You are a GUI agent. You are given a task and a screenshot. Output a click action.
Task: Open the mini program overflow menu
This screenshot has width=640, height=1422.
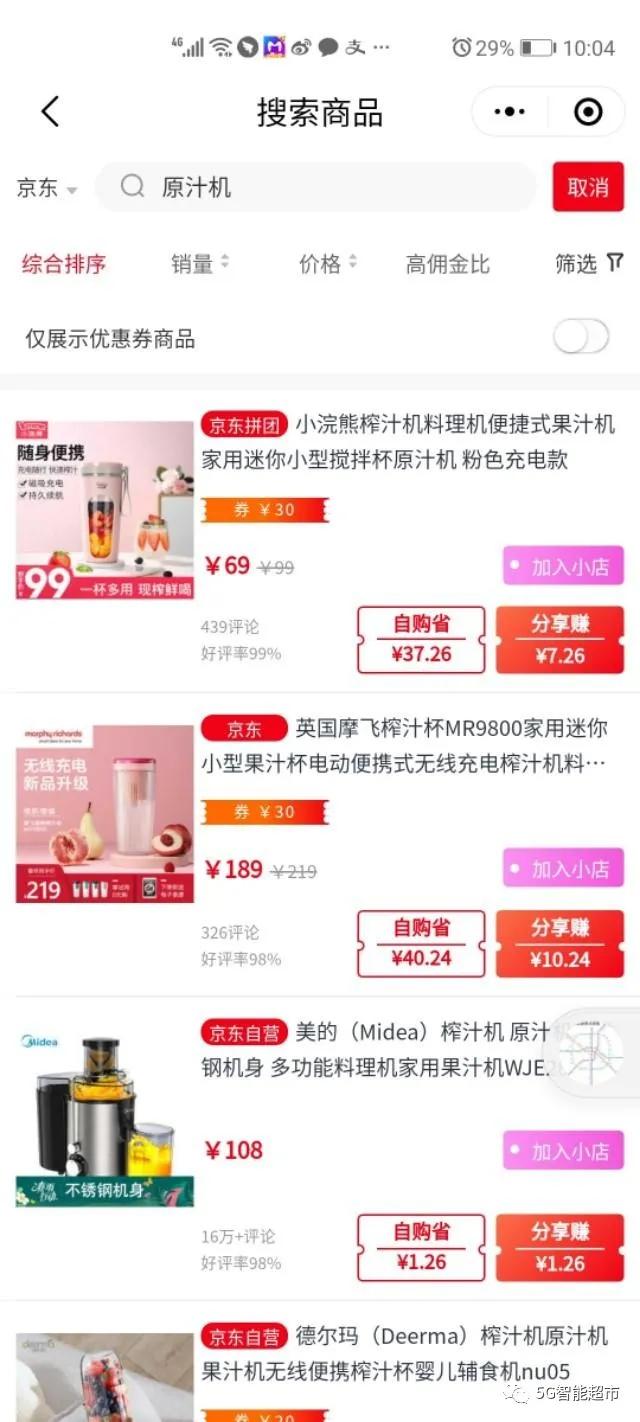coord(510,111)
